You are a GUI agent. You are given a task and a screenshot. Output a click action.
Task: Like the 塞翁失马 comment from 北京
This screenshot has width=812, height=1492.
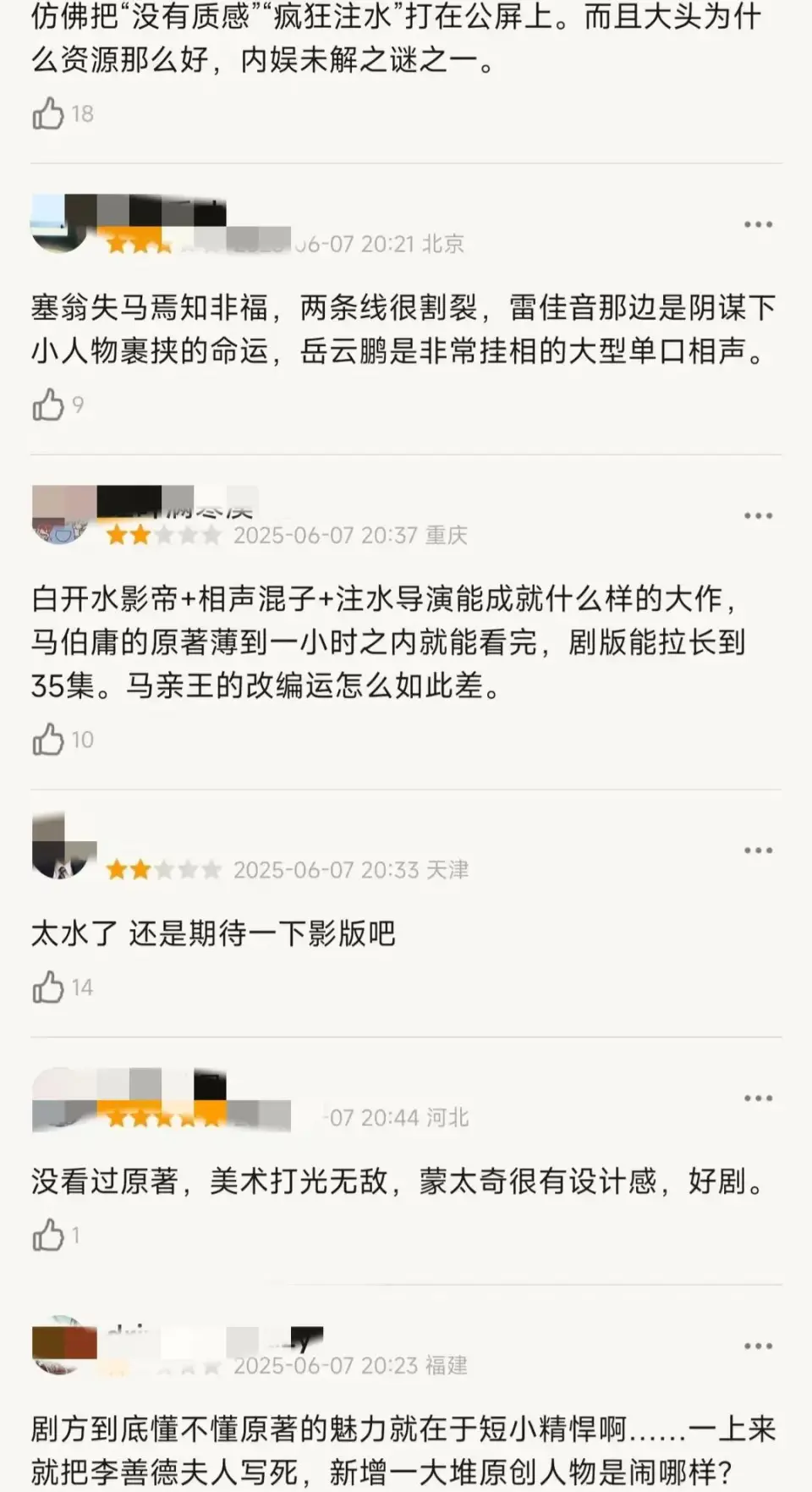tap(49, 405)
